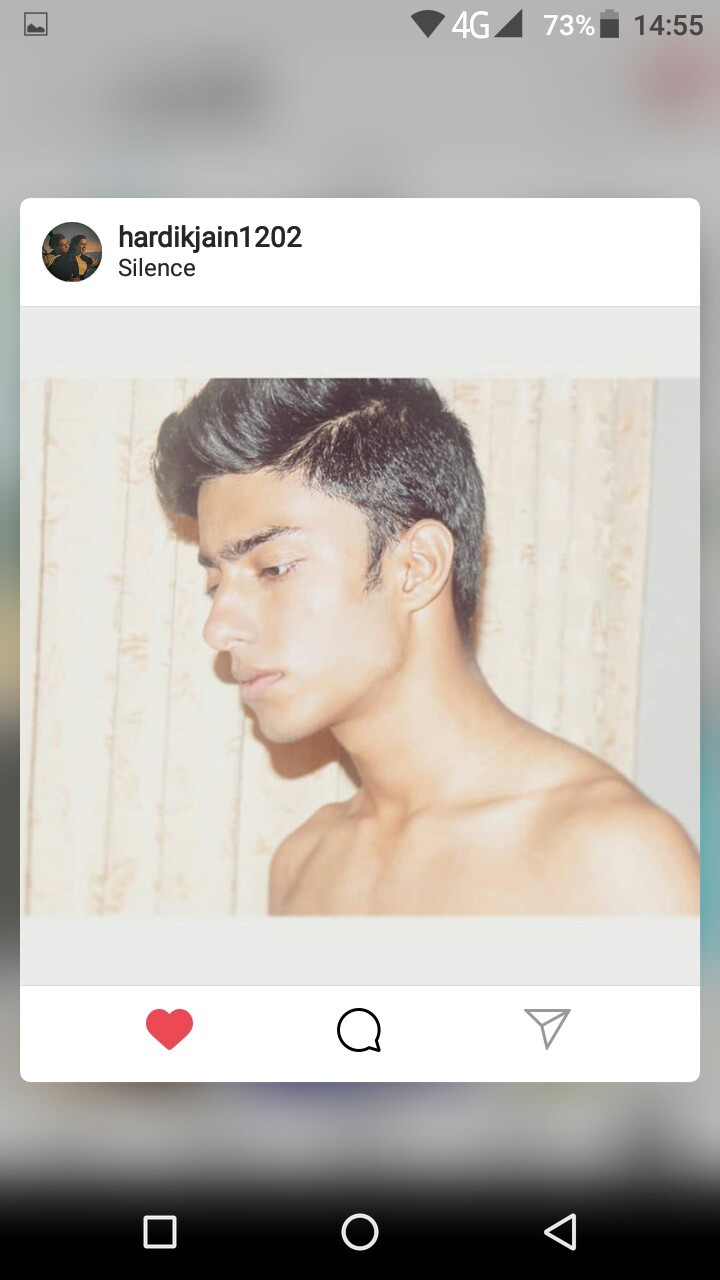Image resolution: width=720 pixels, height=1280 pixels.
Task: Go to the system home screen
Action: 360,1232
